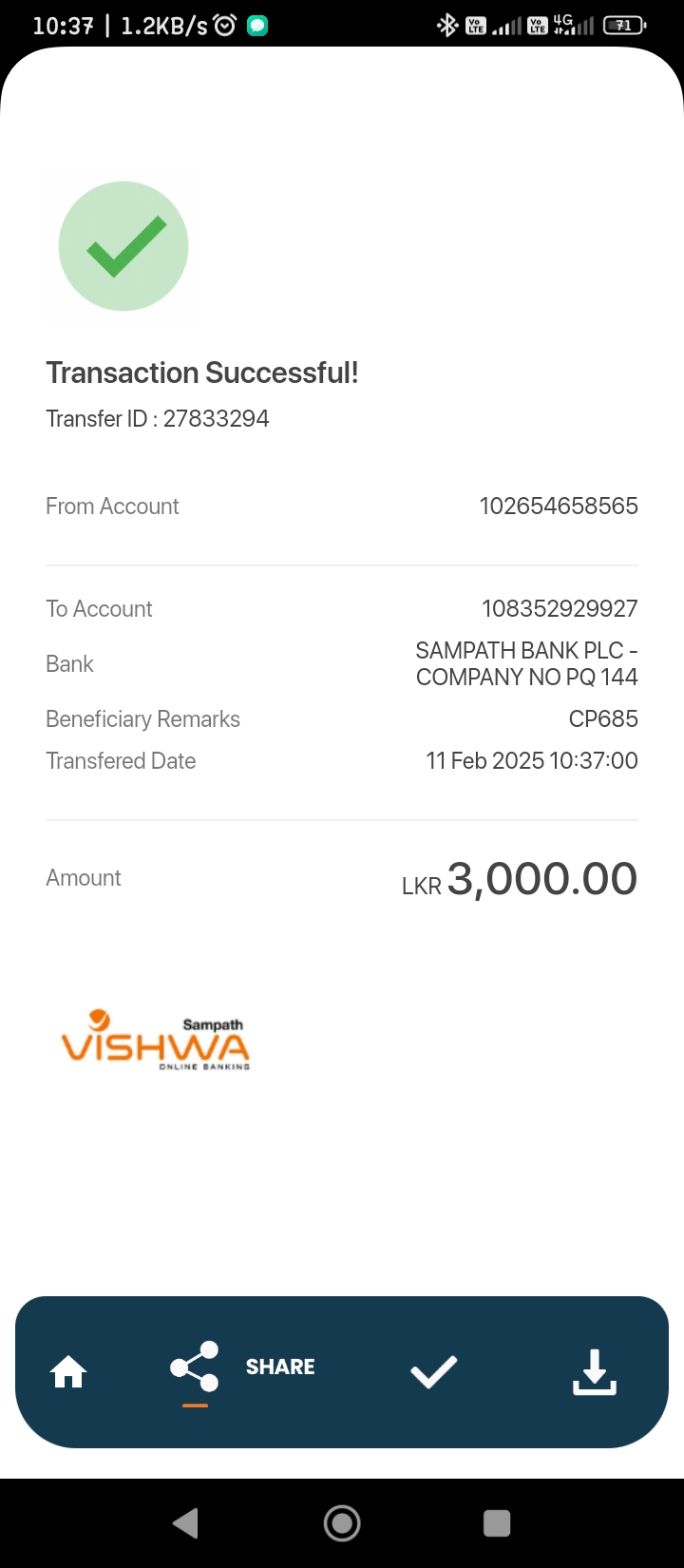Confirm with the checkmark icon
This screenshot has height=1568, width=684.
click(x=433, y=1372)
